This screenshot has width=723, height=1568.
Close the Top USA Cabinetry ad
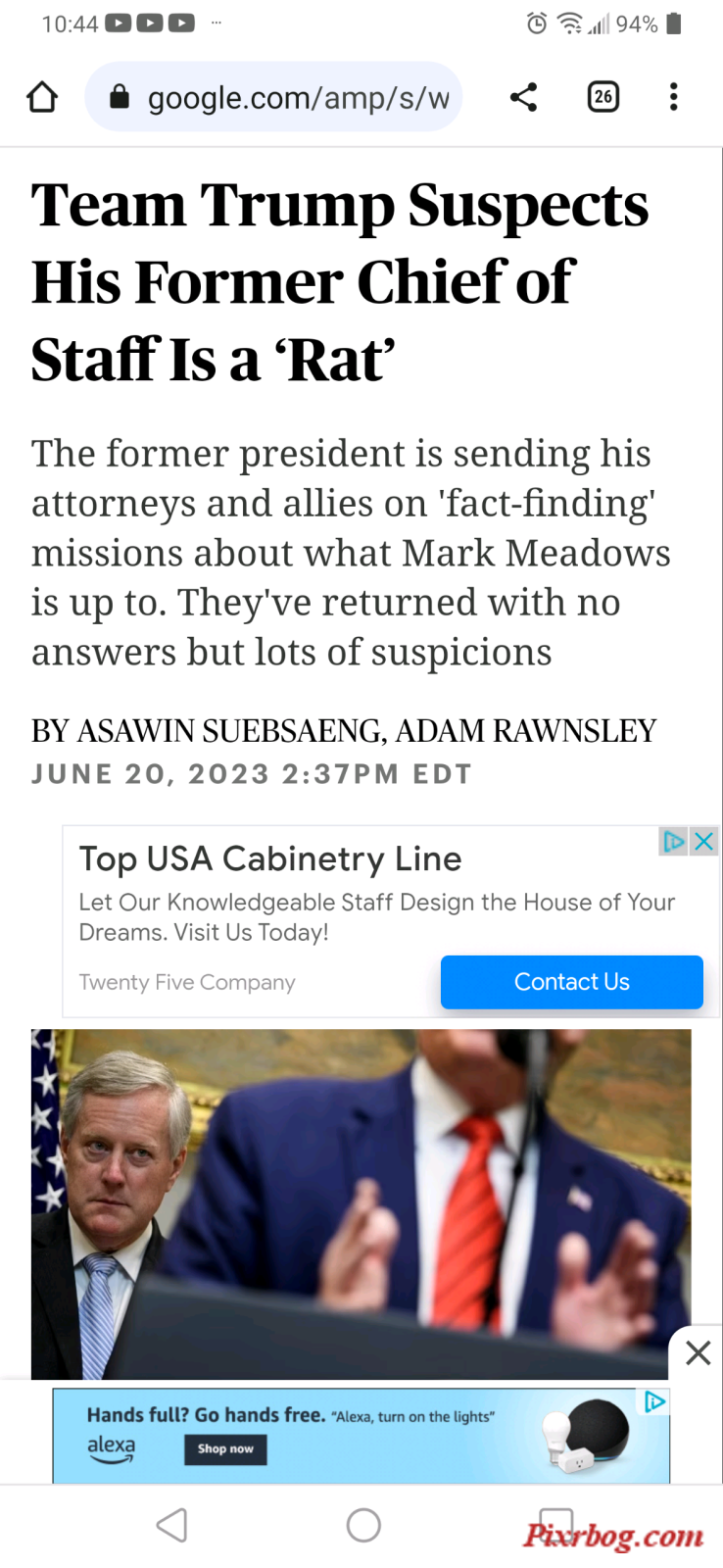point(703,842)
